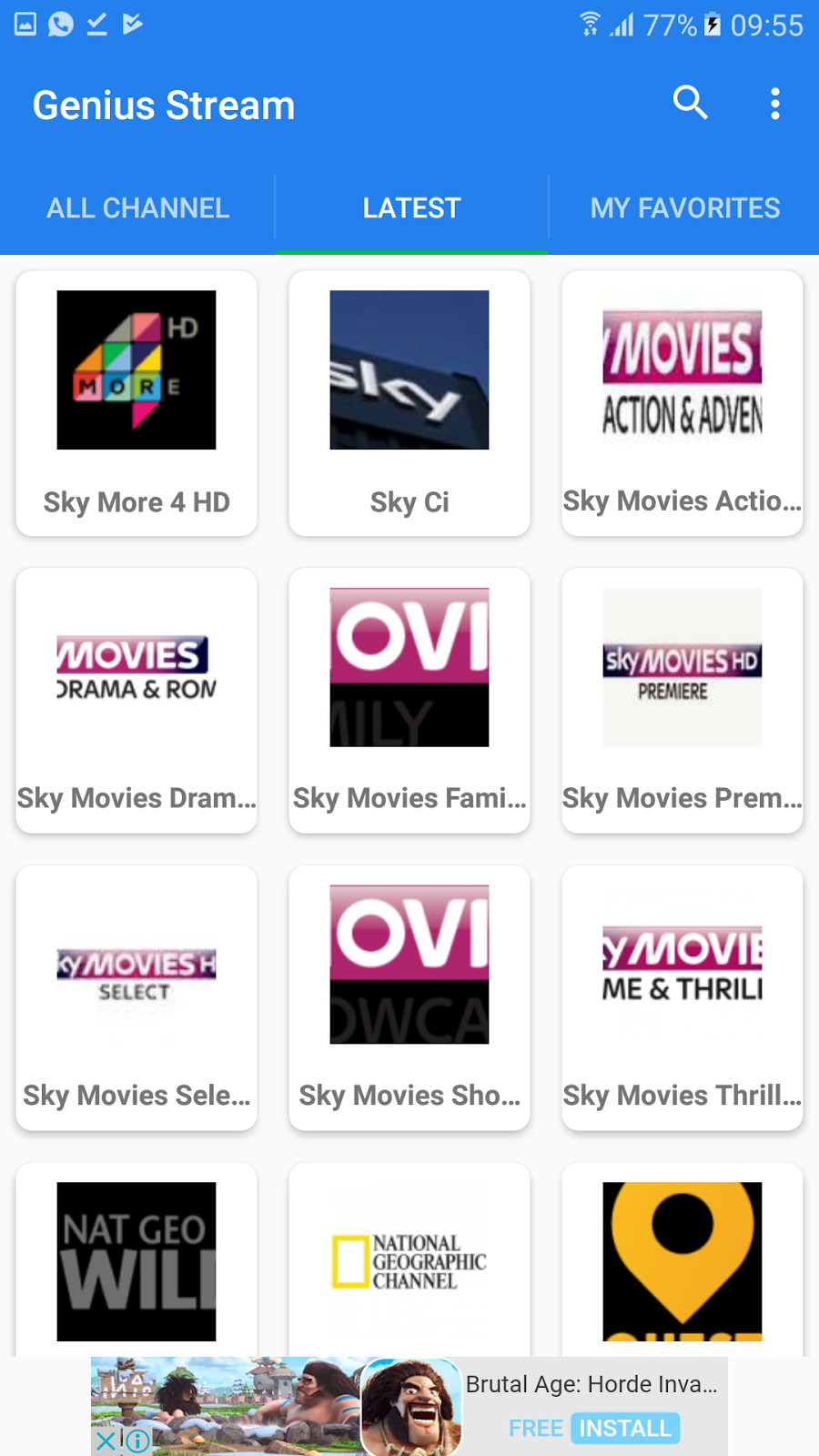The image size is (819, 1456).
Task: Select the Sky Movies Family channel
Action: click(x=409, y=667)
